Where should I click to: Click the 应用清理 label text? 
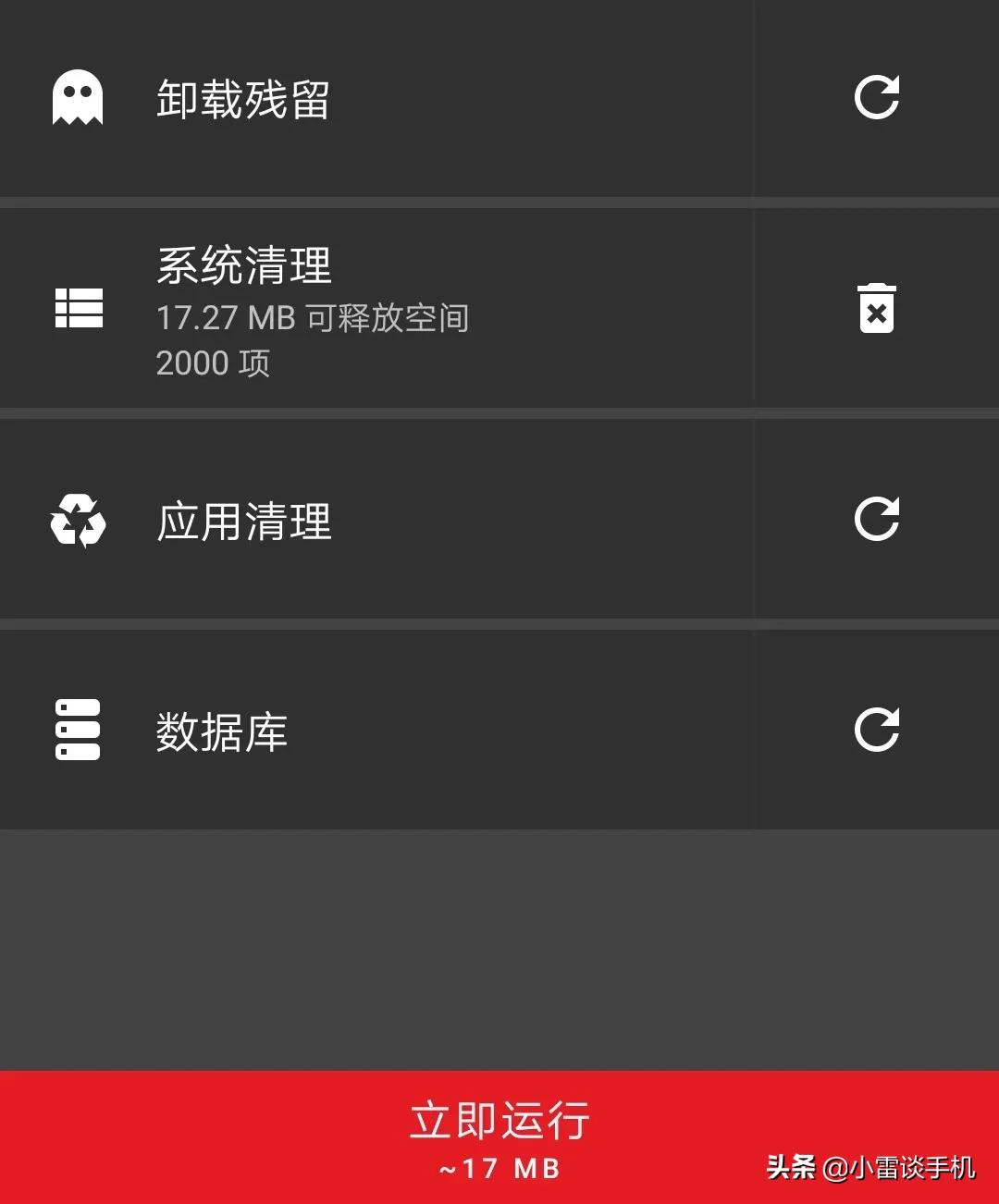click(x=244, y=522)
